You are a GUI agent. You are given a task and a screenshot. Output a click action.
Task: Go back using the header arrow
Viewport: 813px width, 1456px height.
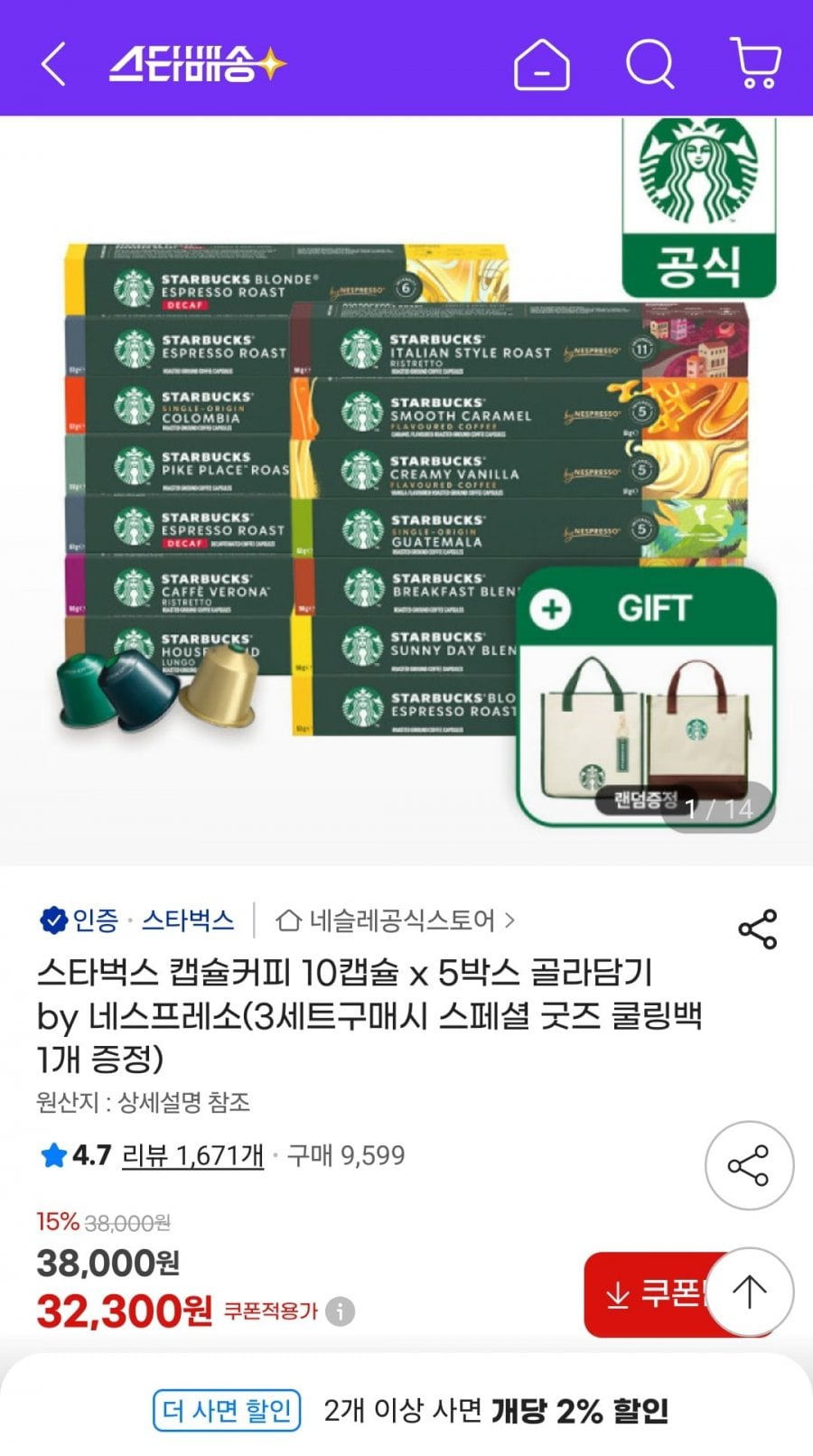(x=54, y=65)
